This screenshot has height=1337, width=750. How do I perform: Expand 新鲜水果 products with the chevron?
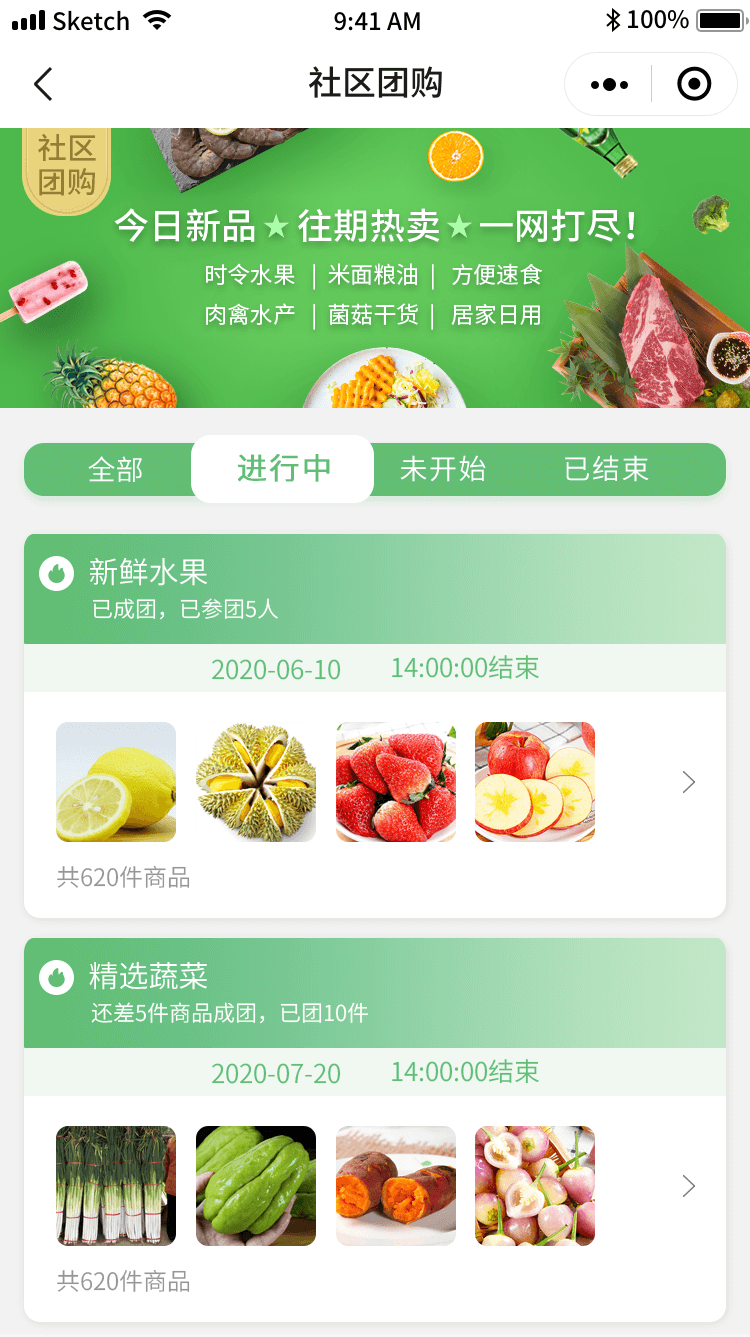[x=688, y=782]
